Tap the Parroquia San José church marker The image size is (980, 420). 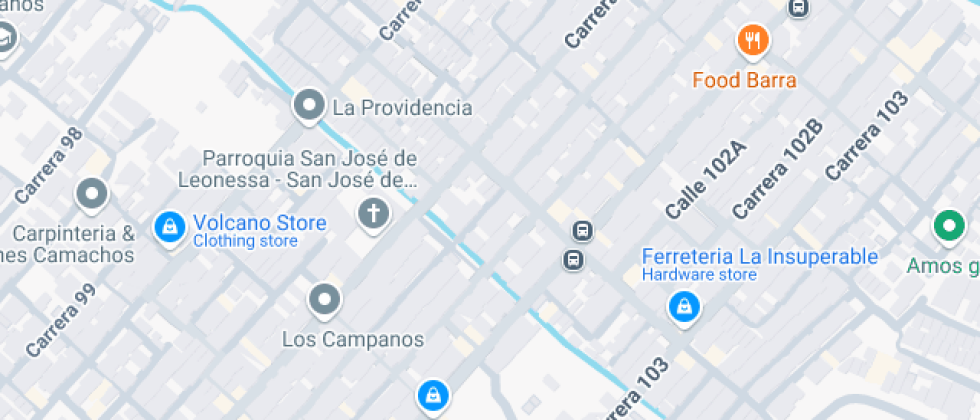pos(374,213)
